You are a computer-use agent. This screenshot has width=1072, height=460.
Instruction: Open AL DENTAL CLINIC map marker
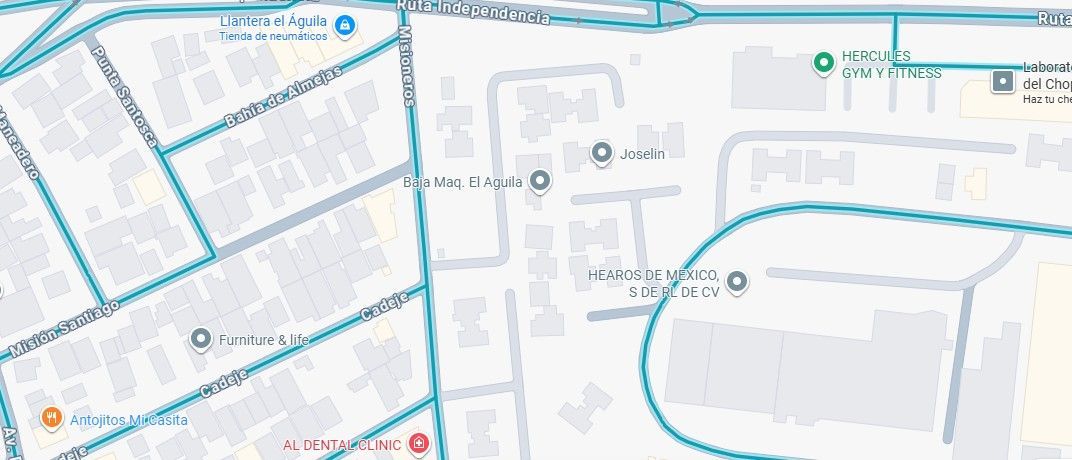tap(418, 444)
